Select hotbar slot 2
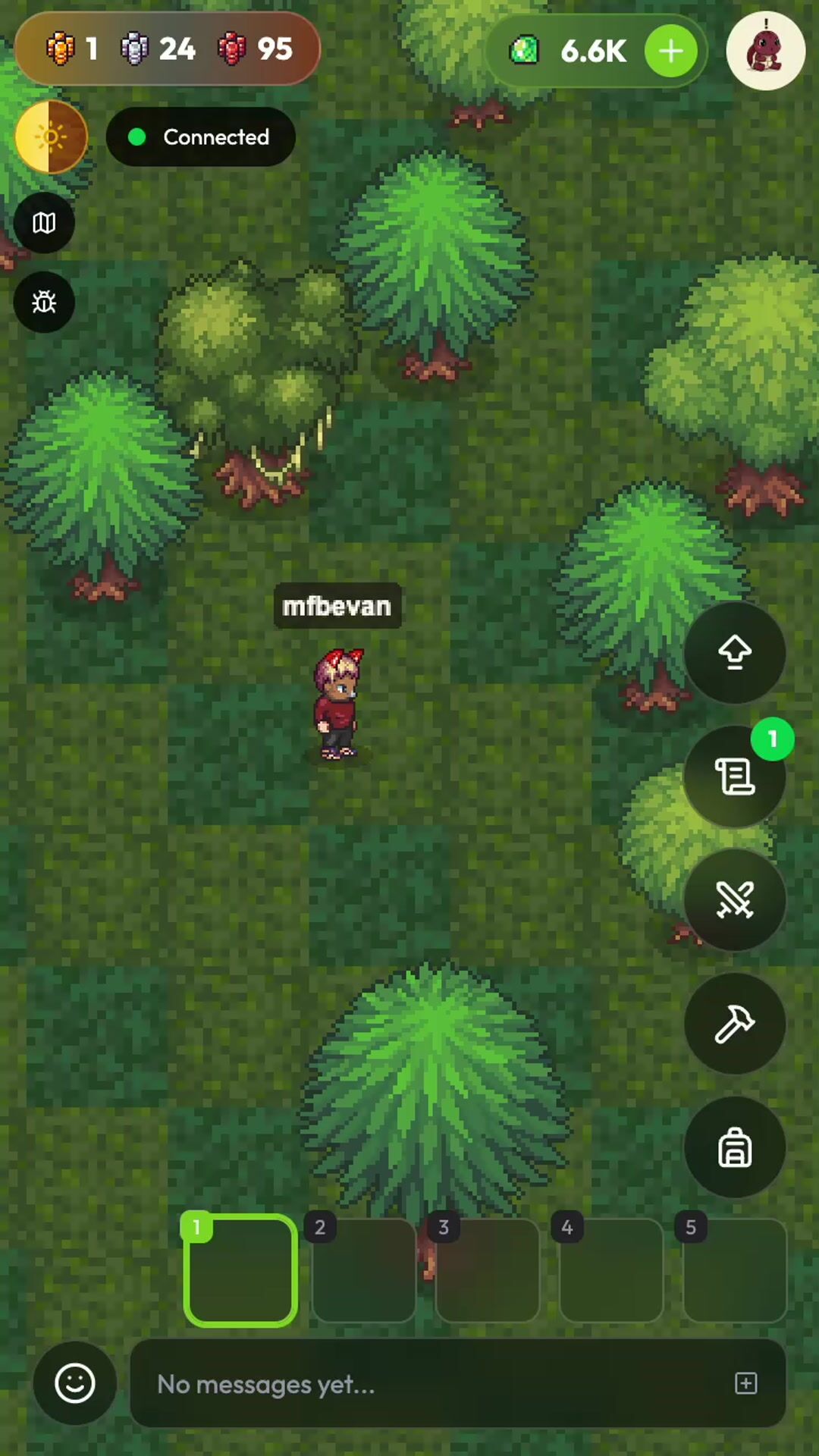The height and width of the screenshot is (1456, 819). (x=364, y=1271)
